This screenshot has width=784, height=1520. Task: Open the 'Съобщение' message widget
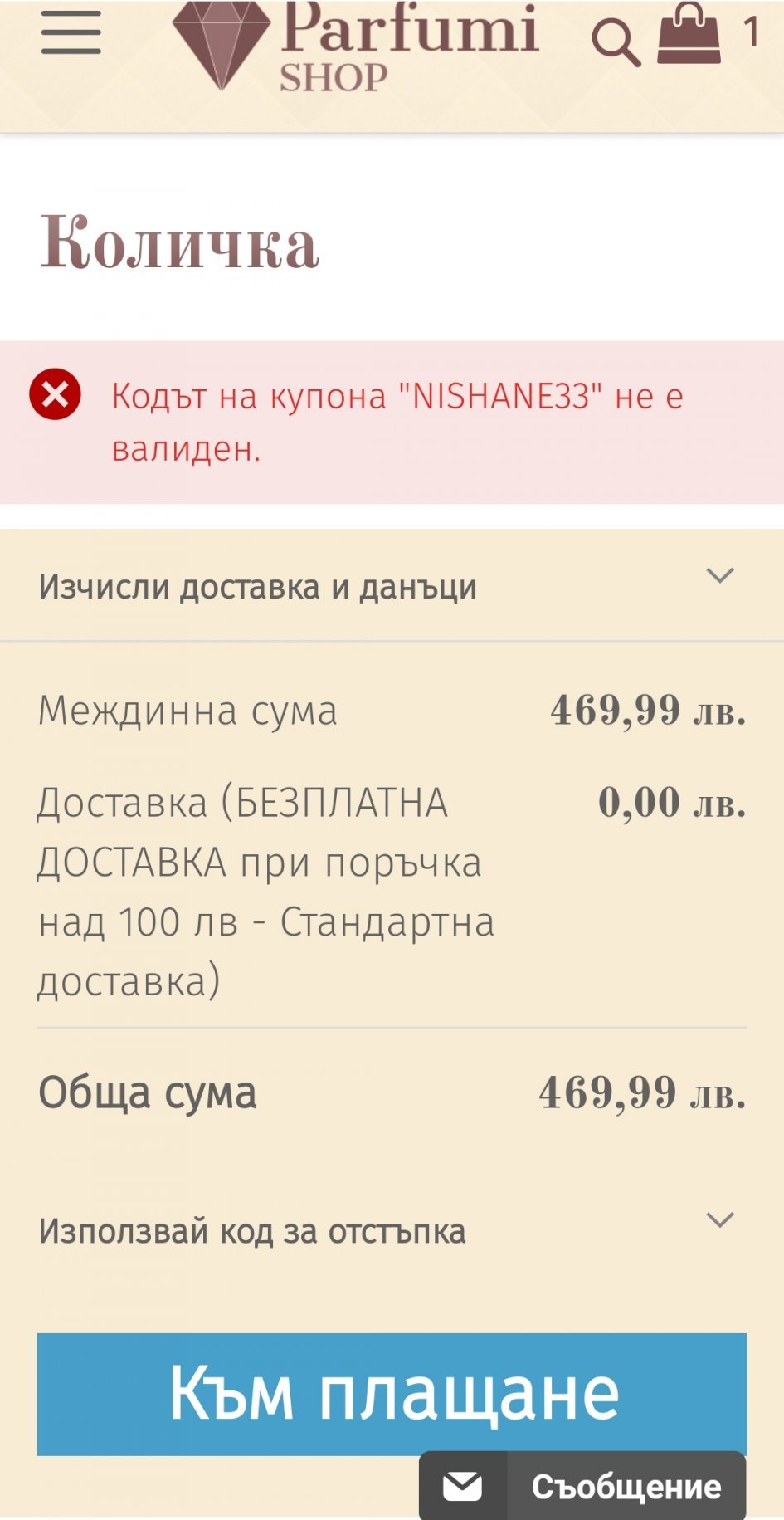click(582, 1487)
